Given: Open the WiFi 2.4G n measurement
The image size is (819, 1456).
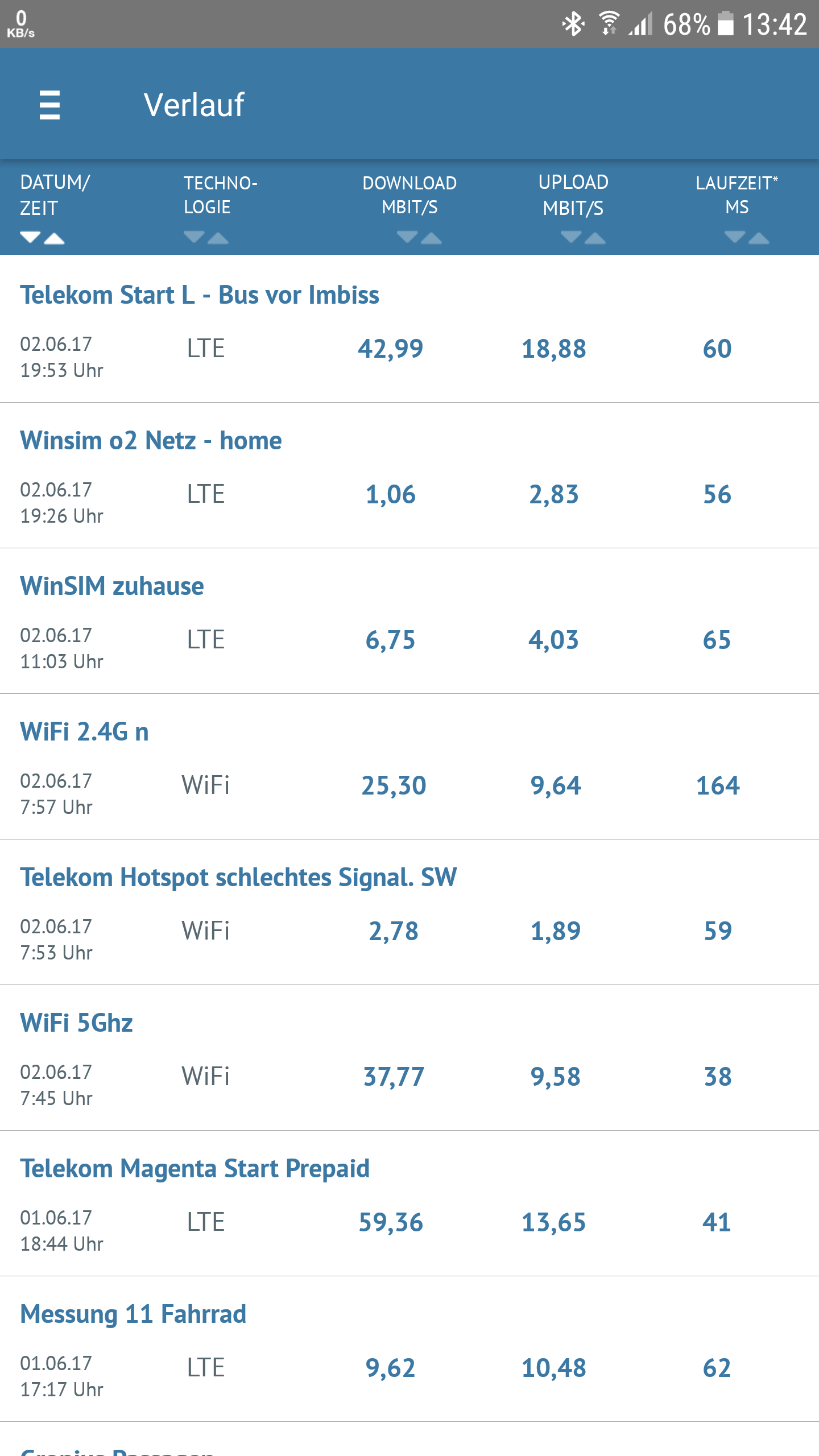Looking at the screenshot, I should (409, 767).
